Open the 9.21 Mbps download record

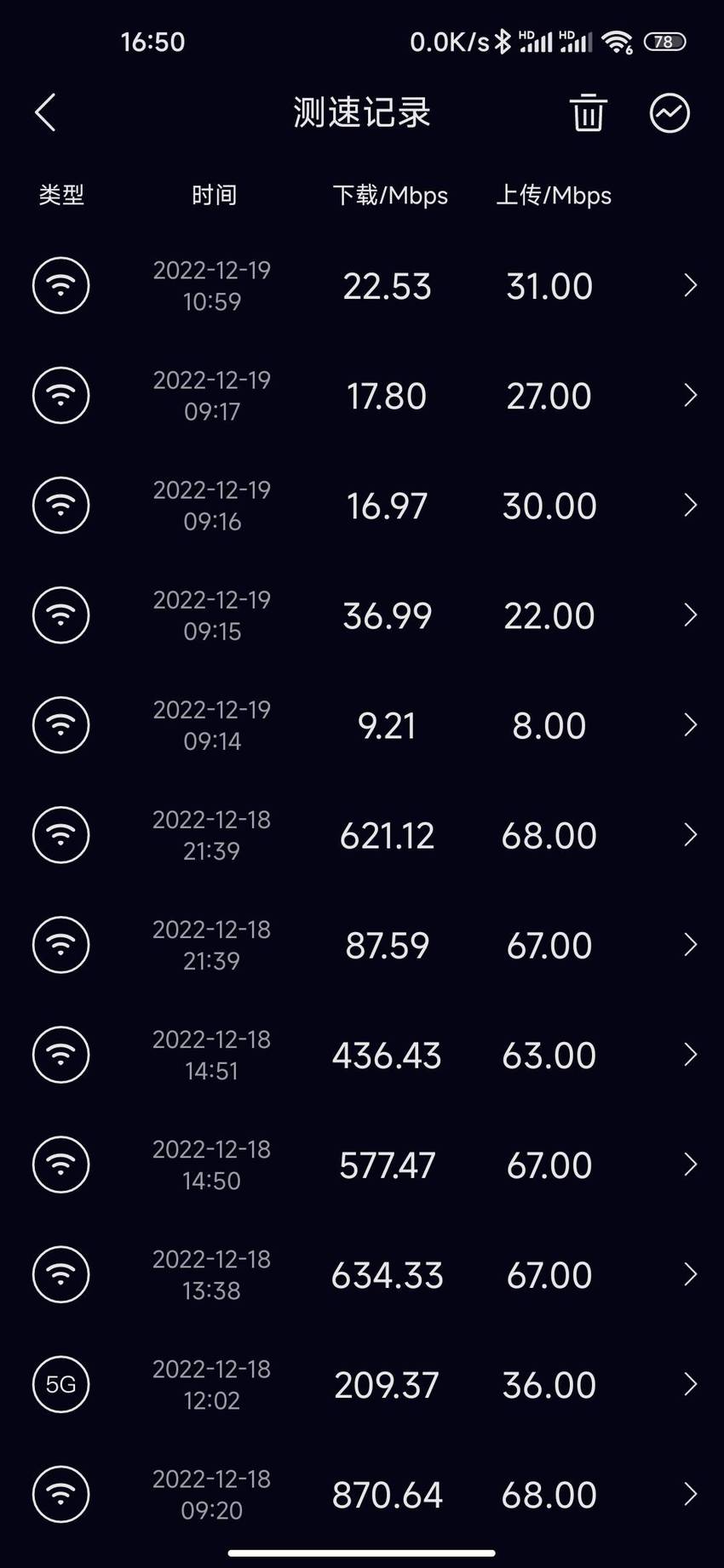362,725
